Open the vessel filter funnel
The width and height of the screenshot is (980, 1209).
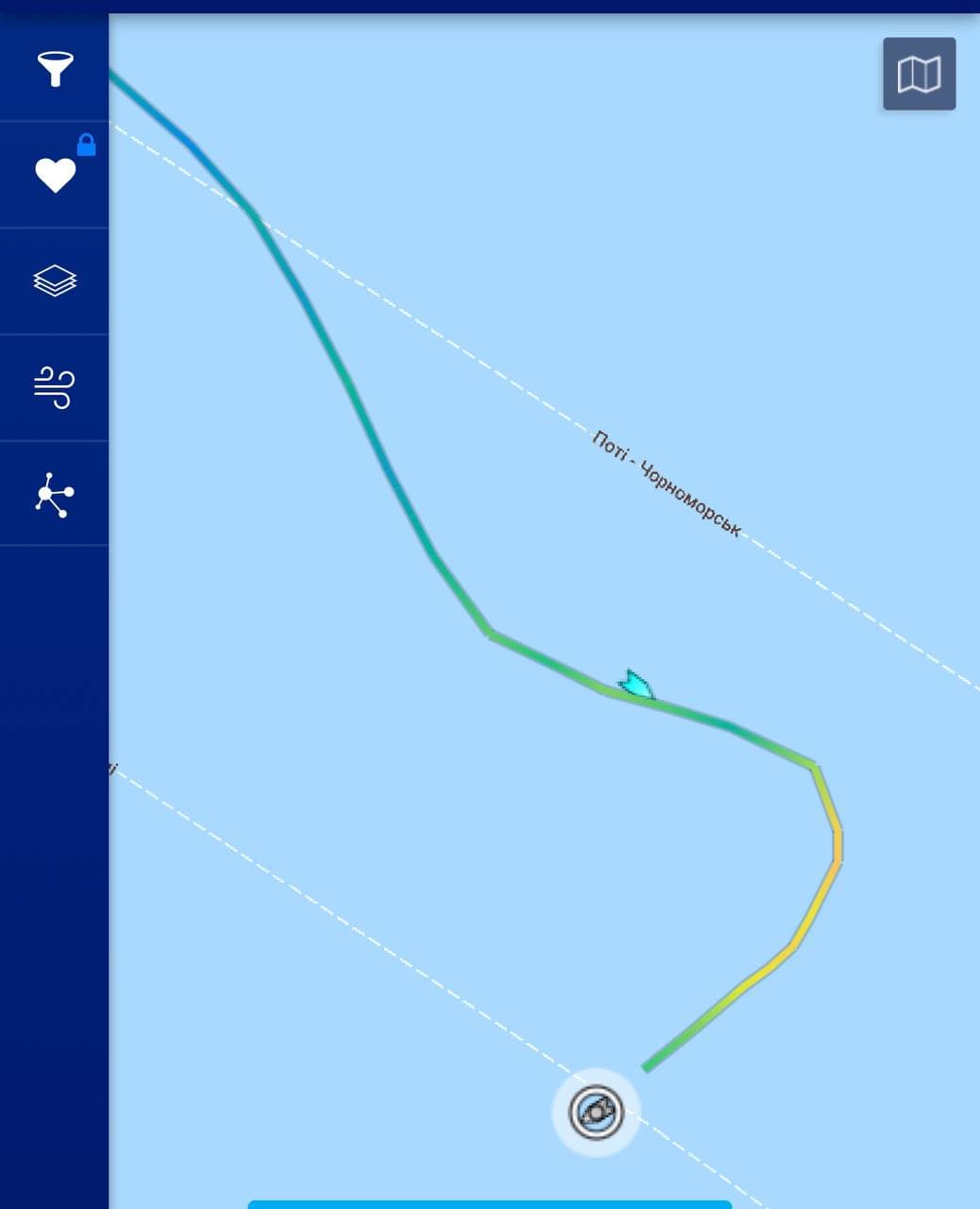tap(55, 69)
